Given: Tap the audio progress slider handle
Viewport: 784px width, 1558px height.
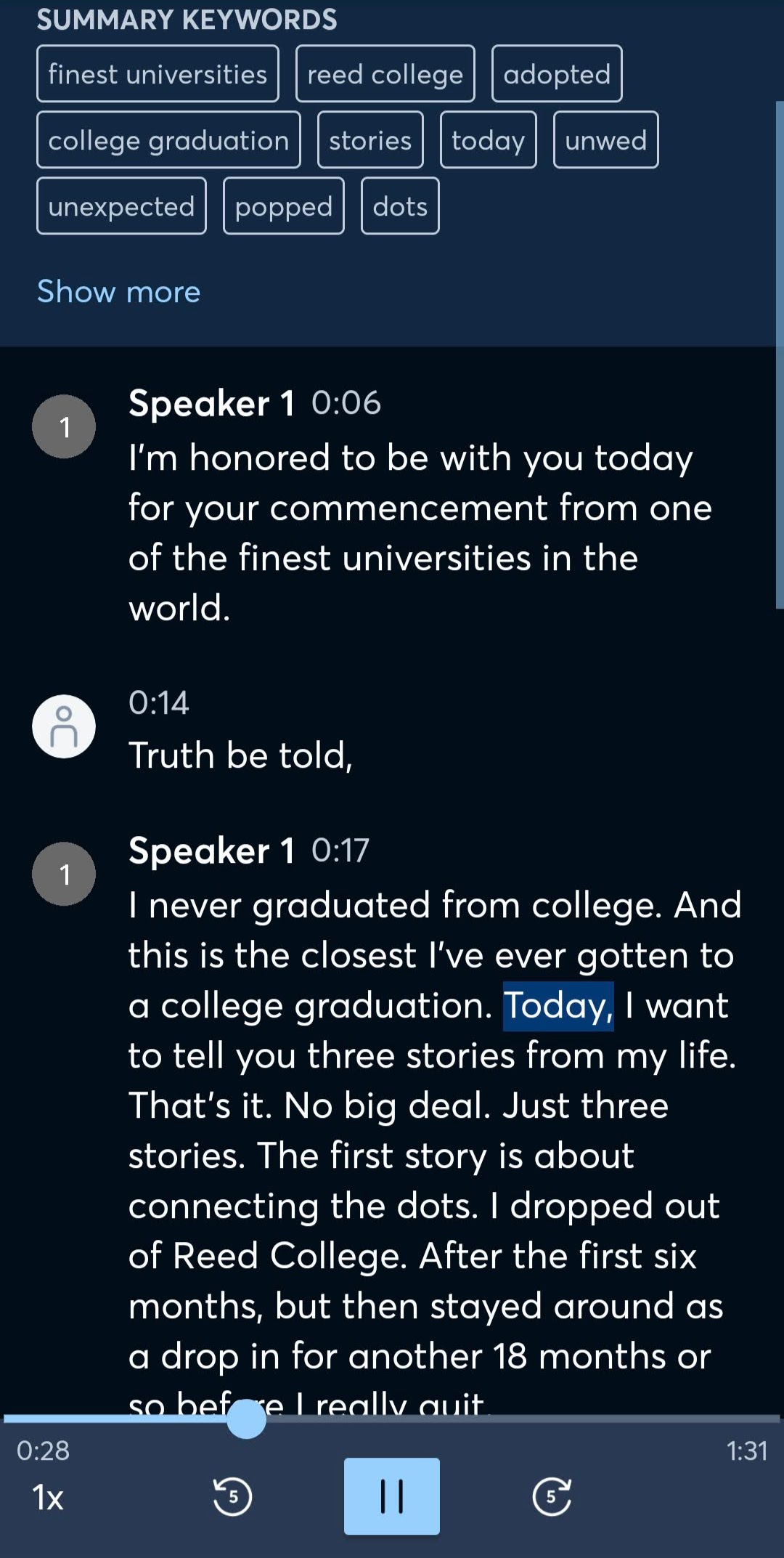Looking at the screenshot, I should click(246, 1419).
